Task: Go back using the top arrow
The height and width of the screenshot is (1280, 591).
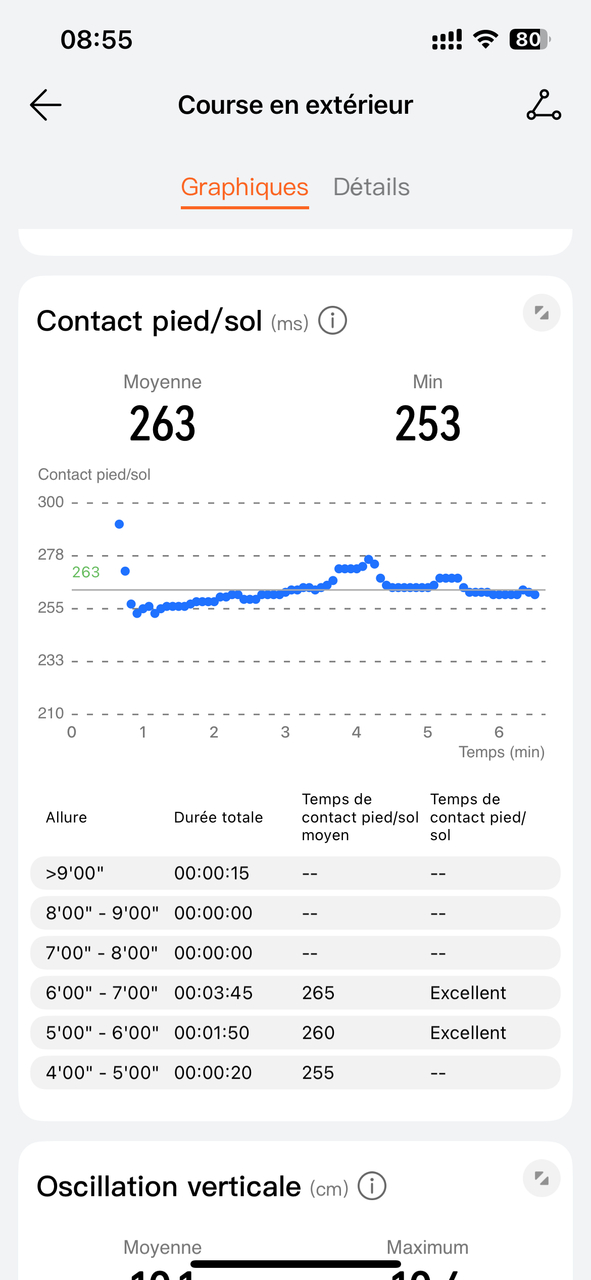Action: [46, 105]
